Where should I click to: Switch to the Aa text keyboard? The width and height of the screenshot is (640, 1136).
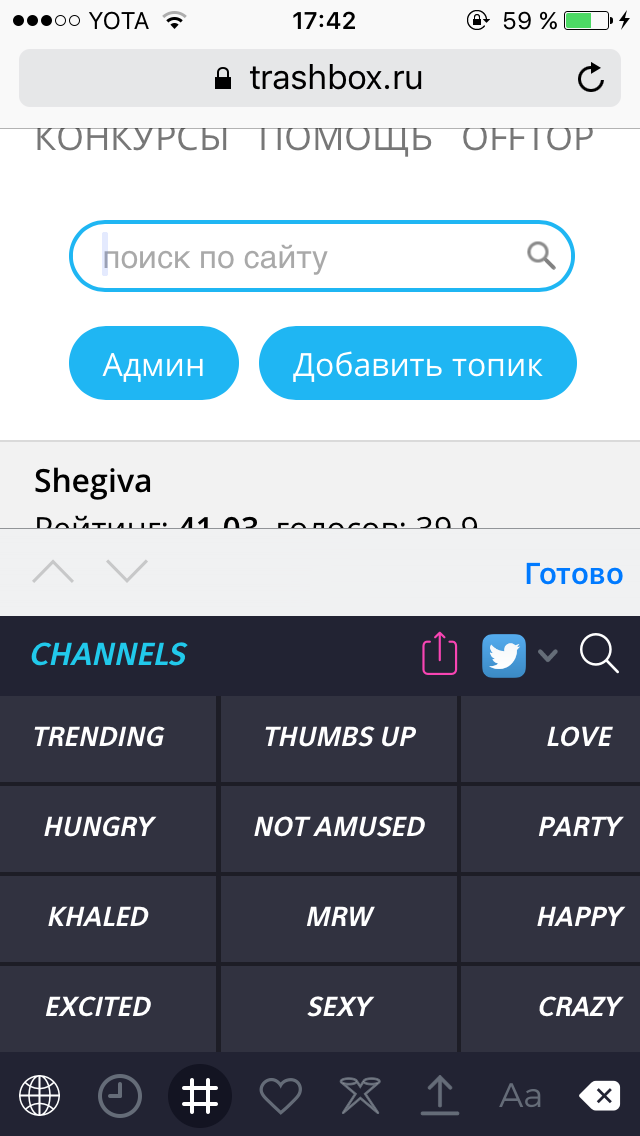520,1096
